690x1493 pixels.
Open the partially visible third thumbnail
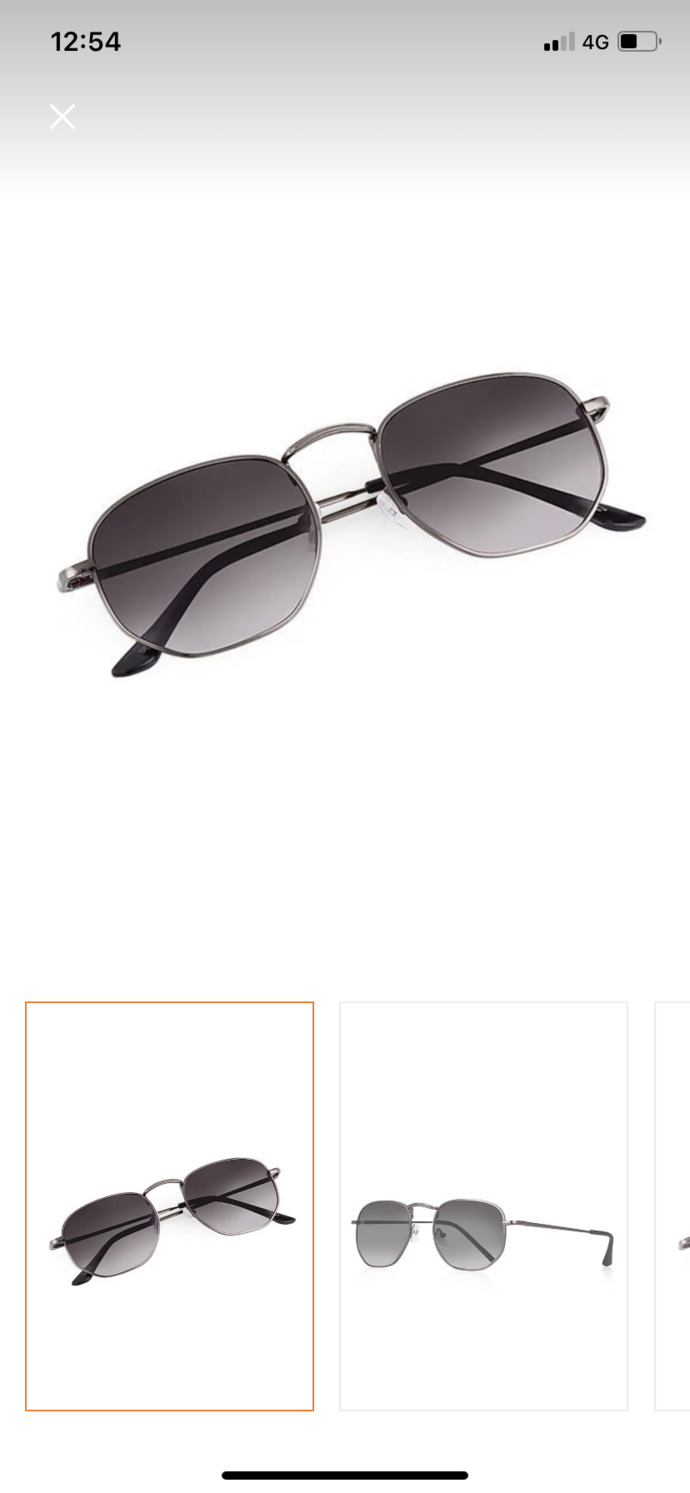coord(672,1206)
